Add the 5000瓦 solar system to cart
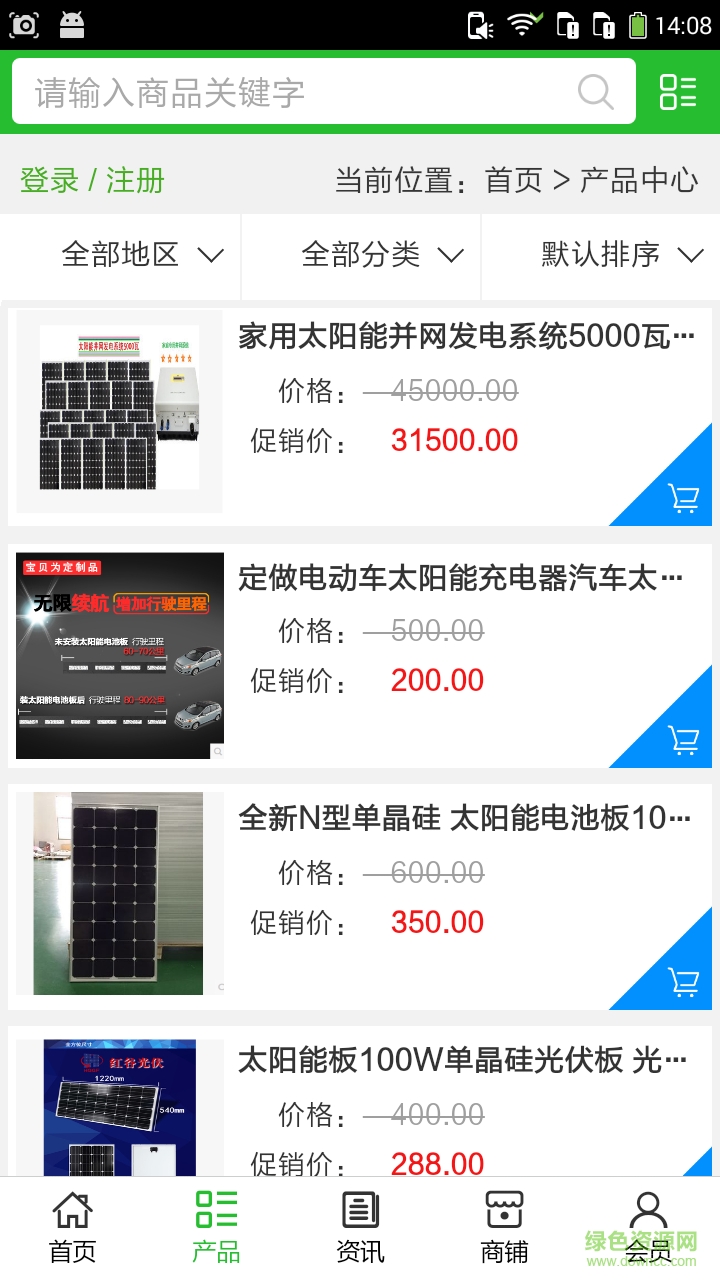Screen dimensions: 720x1280 coord(682,496)
